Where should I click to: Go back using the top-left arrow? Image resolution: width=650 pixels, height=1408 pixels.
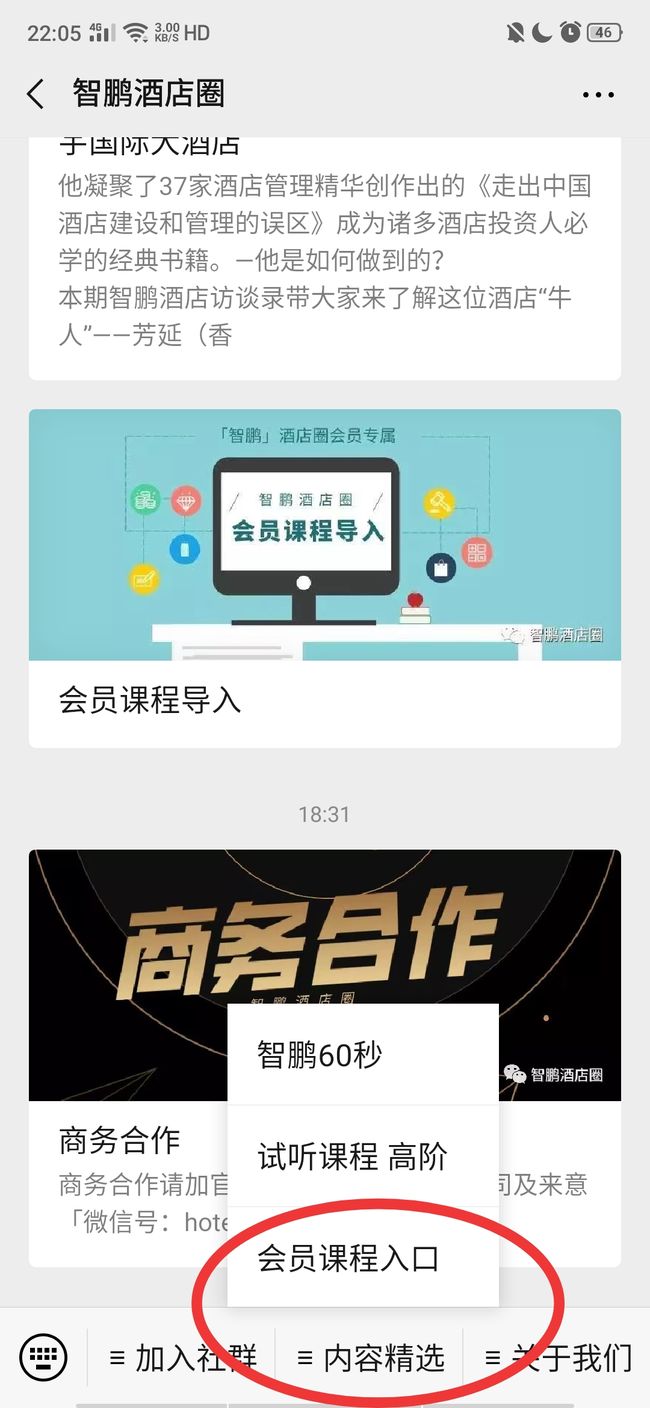[36, 94]
